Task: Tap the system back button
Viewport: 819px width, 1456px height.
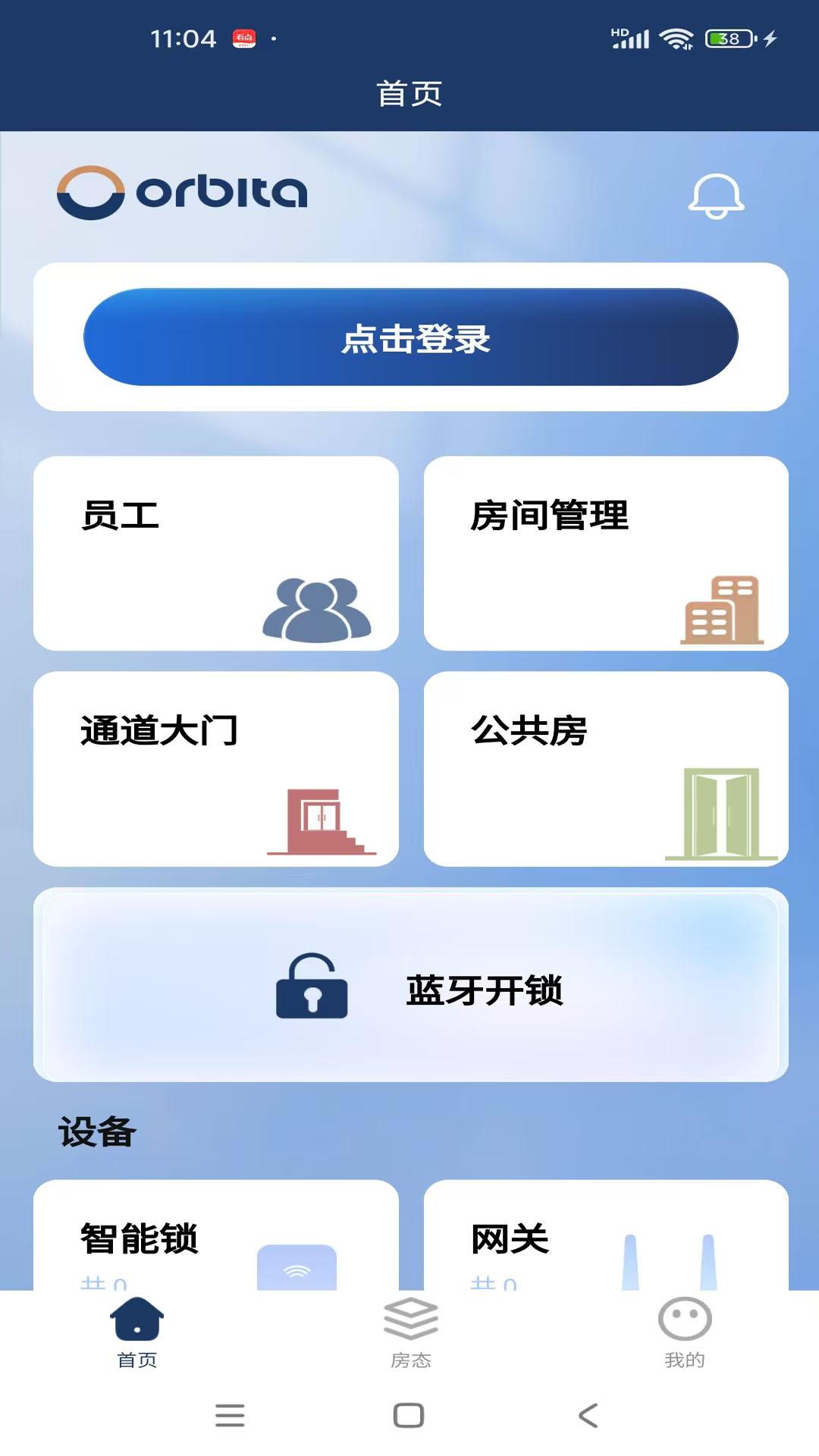Action: [588, 1415]
